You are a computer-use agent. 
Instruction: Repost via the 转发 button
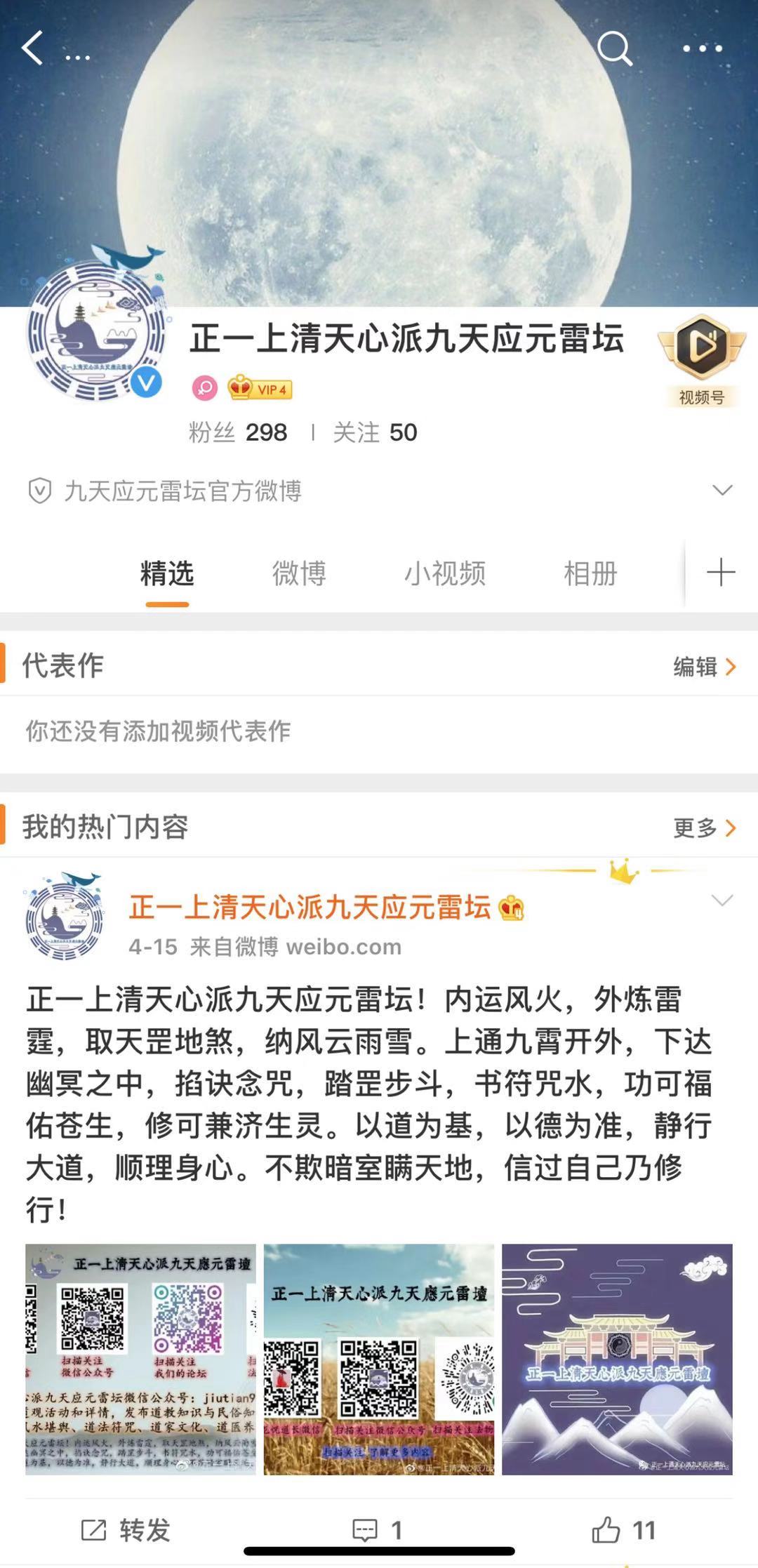pos(126,1530)
